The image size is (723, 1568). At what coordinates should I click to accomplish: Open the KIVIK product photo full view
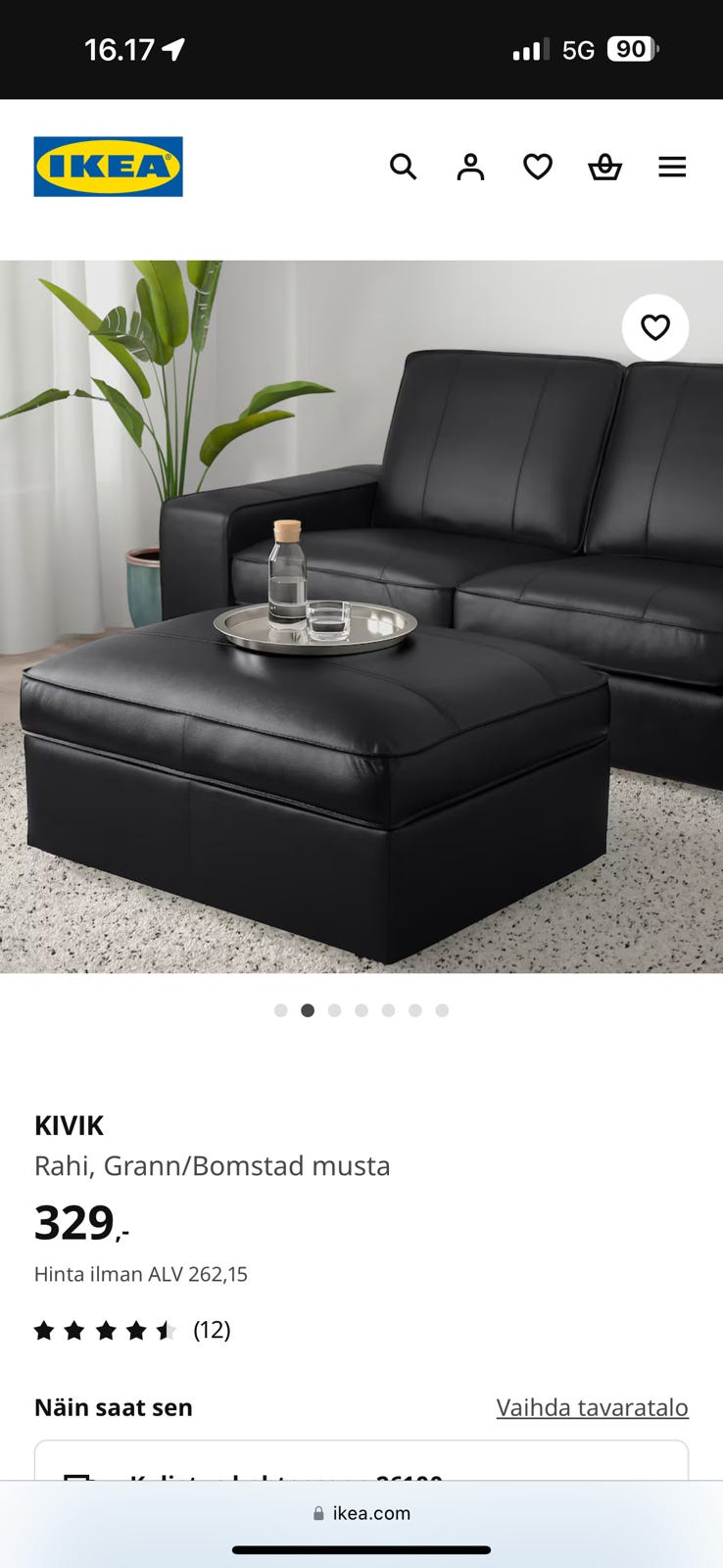pos(361,616)
